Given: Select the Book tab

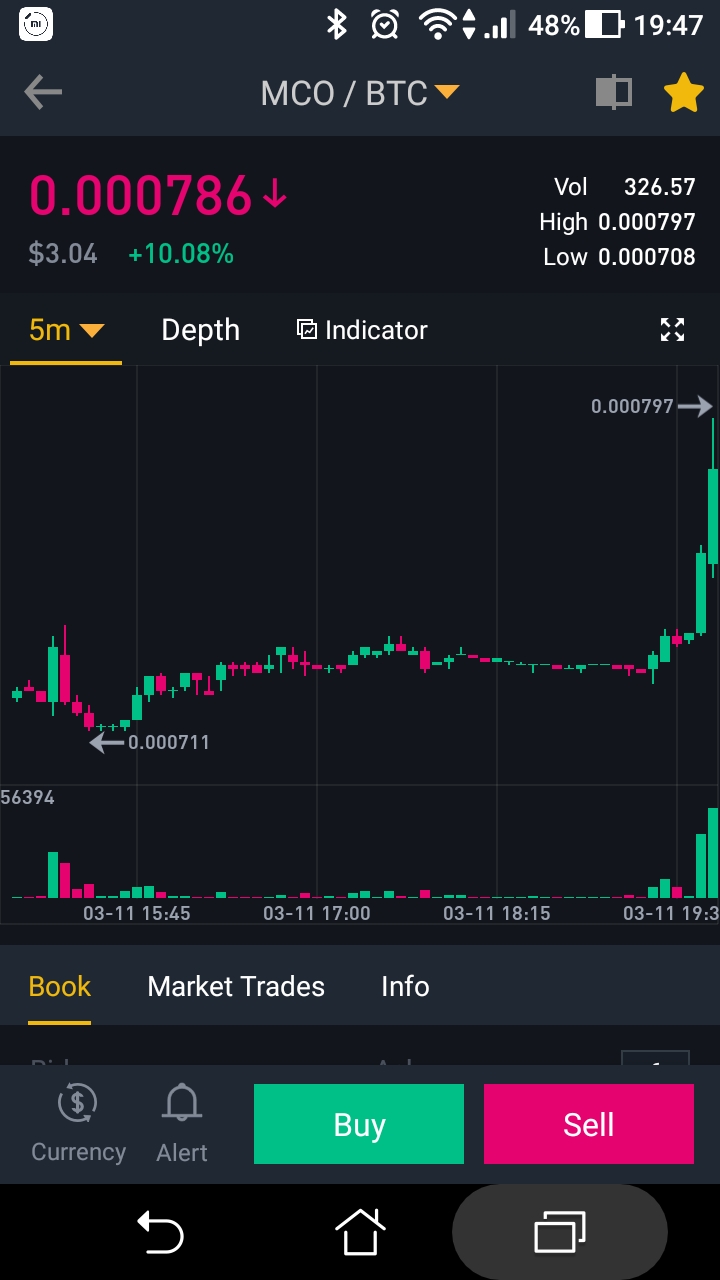Looking at the screenshot, I should point(60,986).
